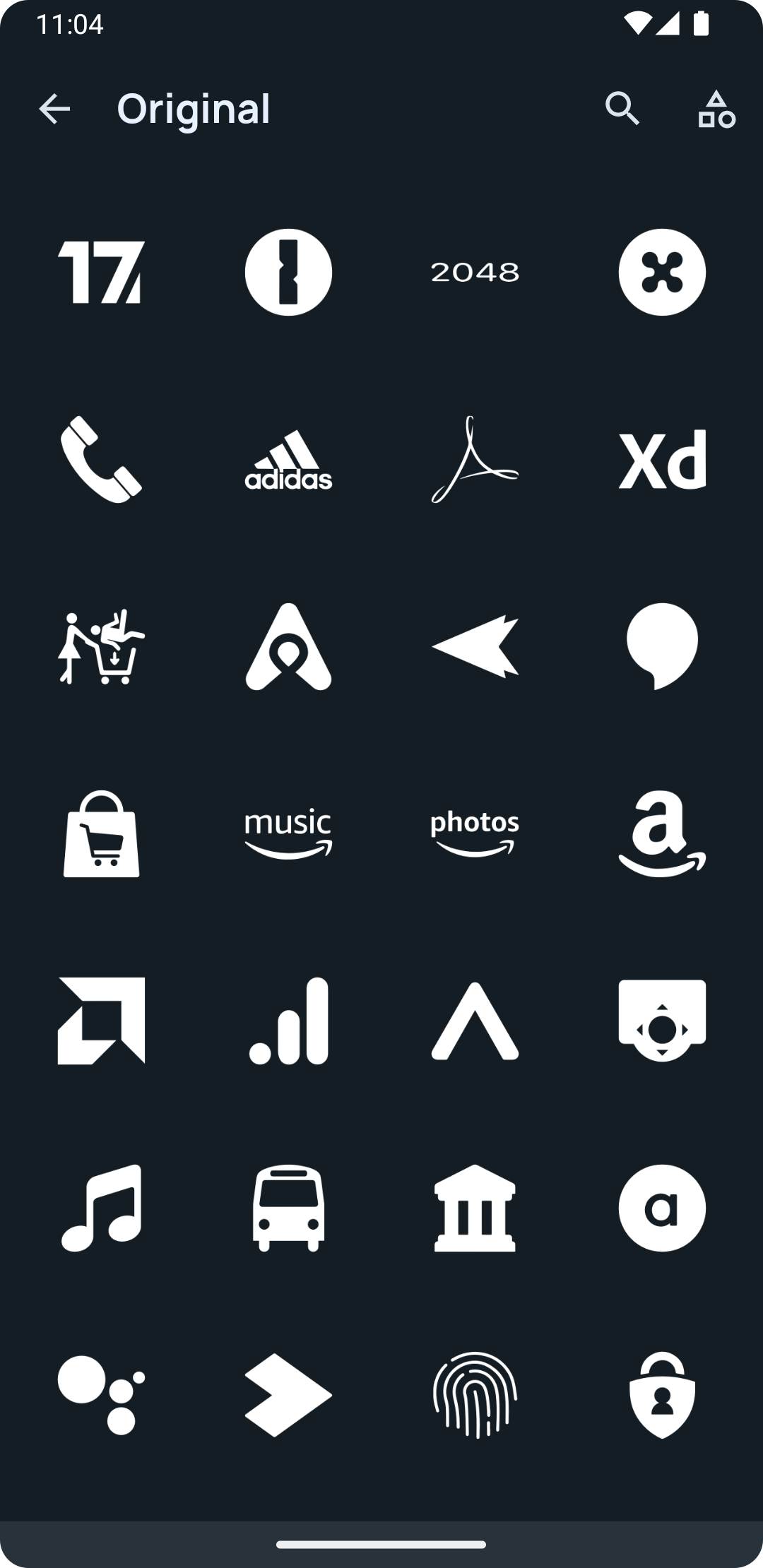Open the 2048 game icon
This screenshot has width=763, height=1568.
tap(475, 272)
